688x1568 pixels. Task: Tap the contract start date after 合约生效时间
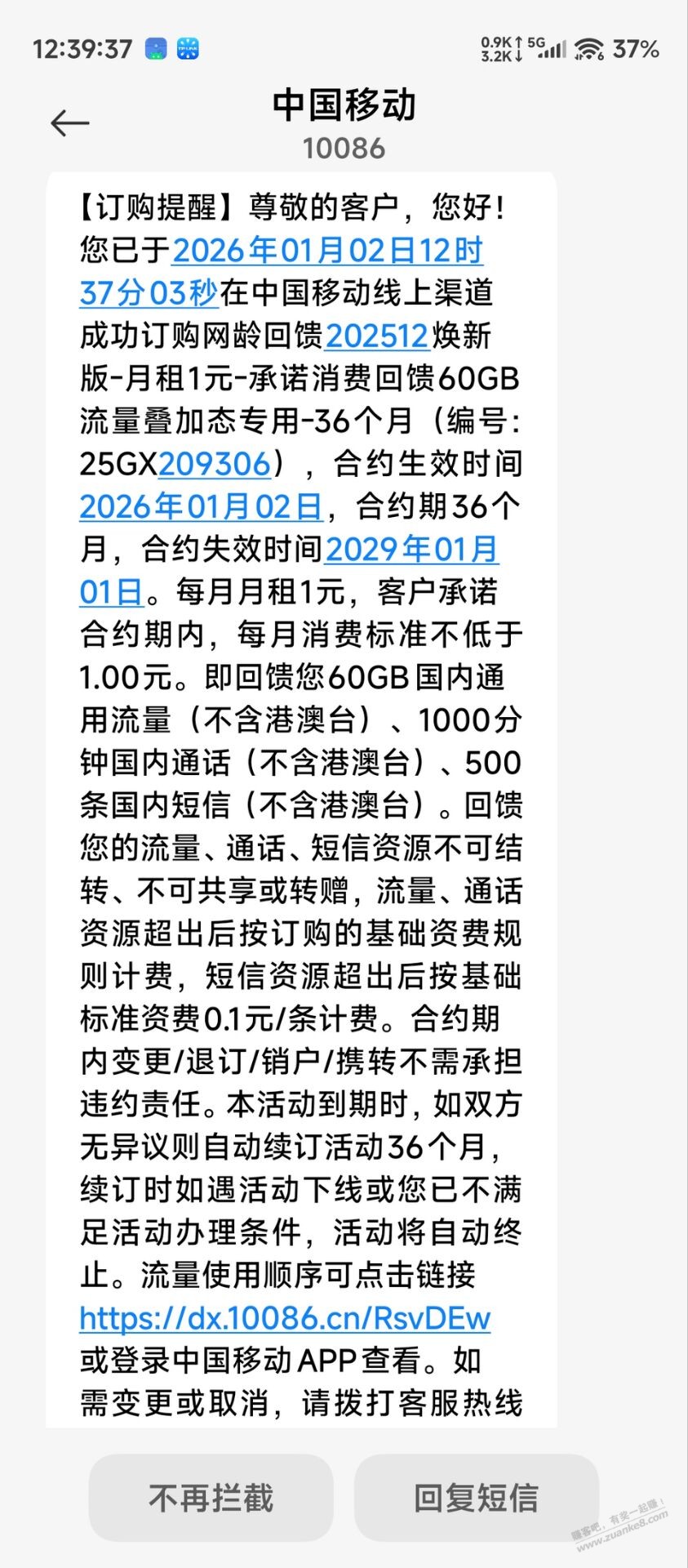click(202, 507)
